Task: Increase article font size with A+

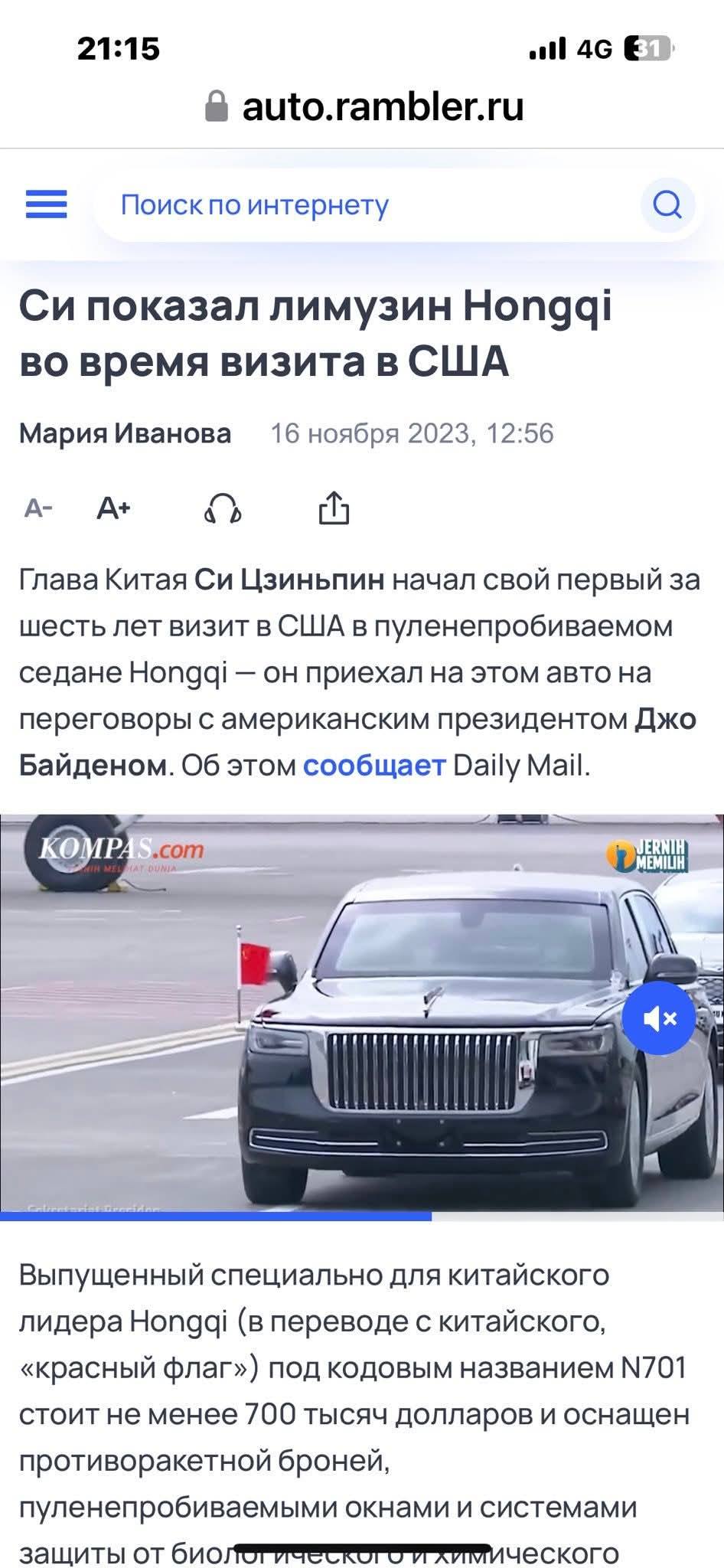Action: click(x=113, y=508)
